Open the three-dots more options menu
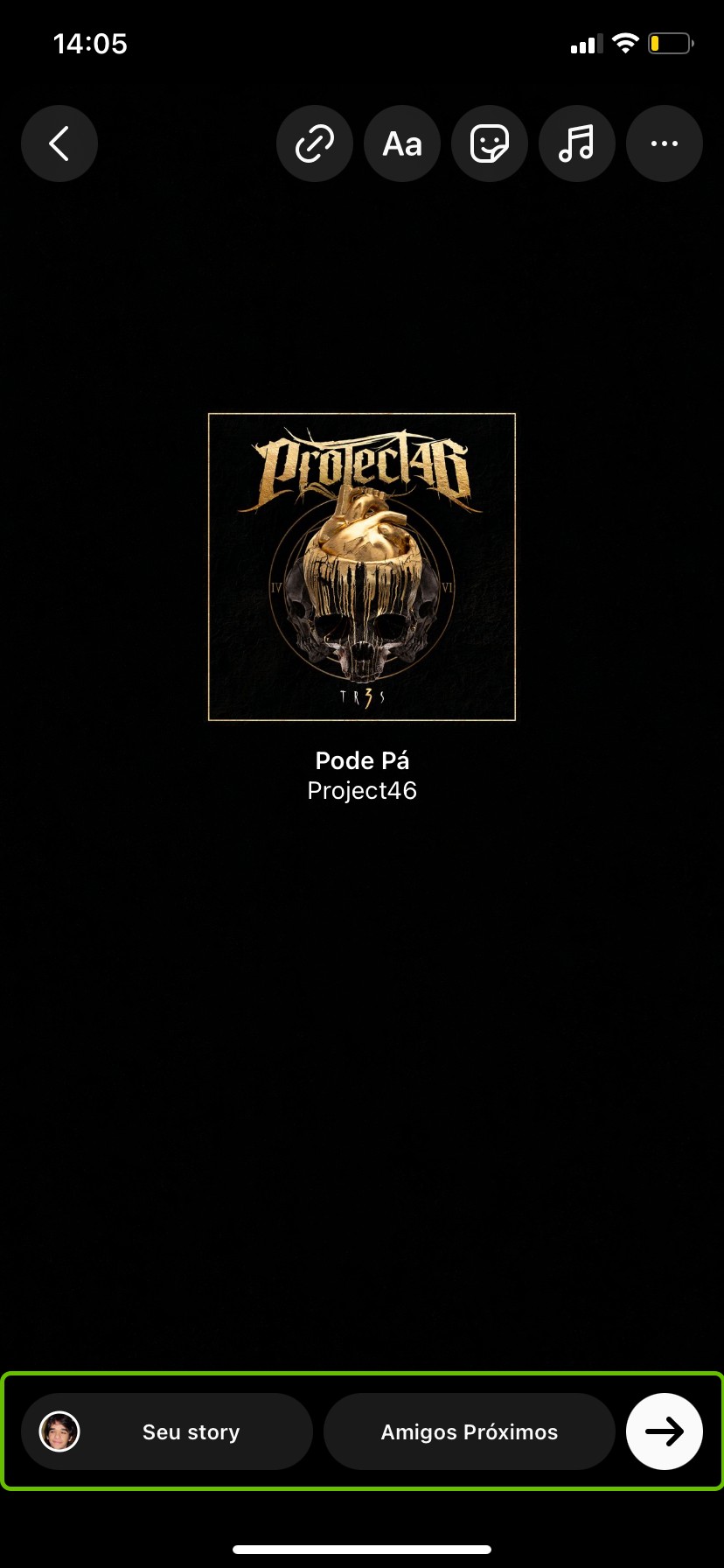The image size is (724, 1568). click(665, 143)
